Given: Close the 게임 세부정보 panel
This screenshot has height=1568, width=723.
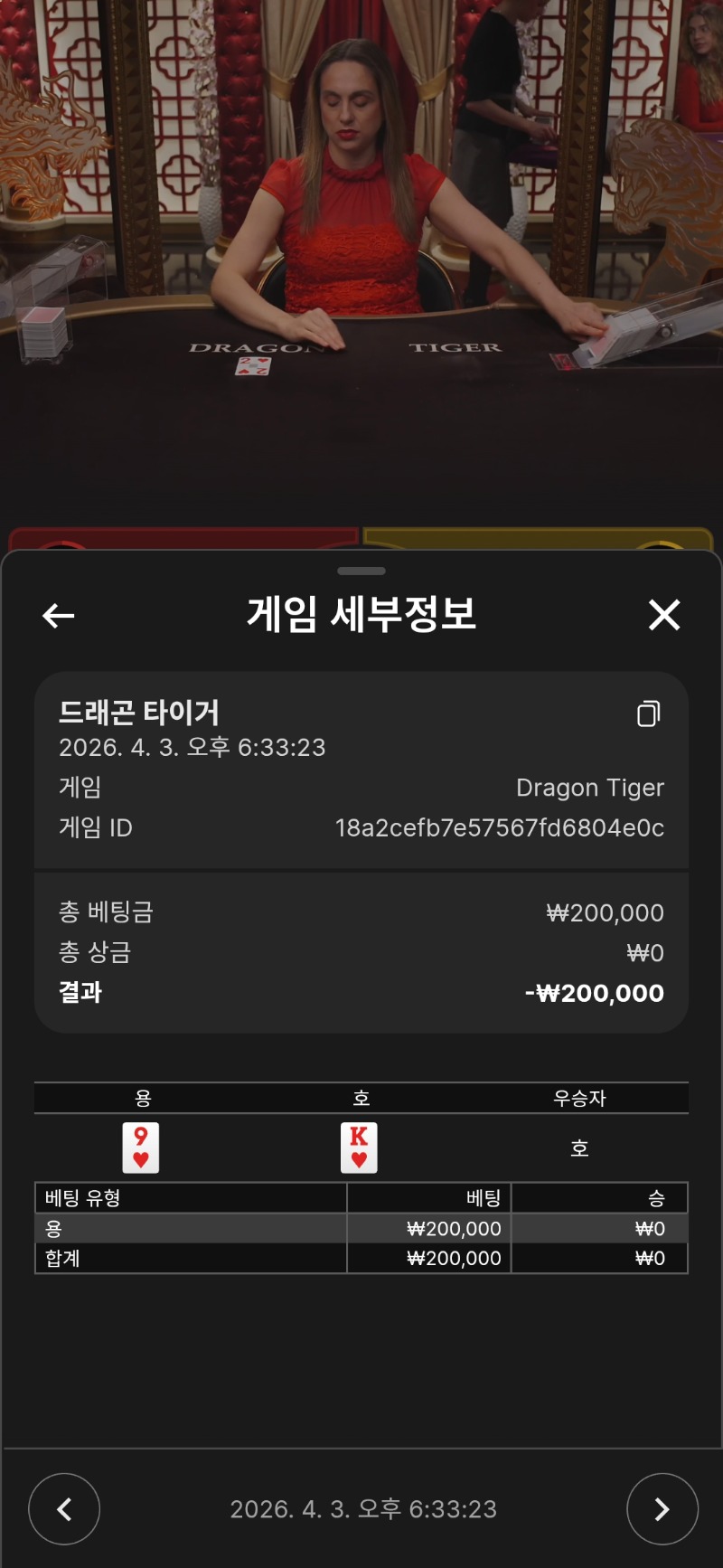Looking at the screenshot, I should point(664,616).
